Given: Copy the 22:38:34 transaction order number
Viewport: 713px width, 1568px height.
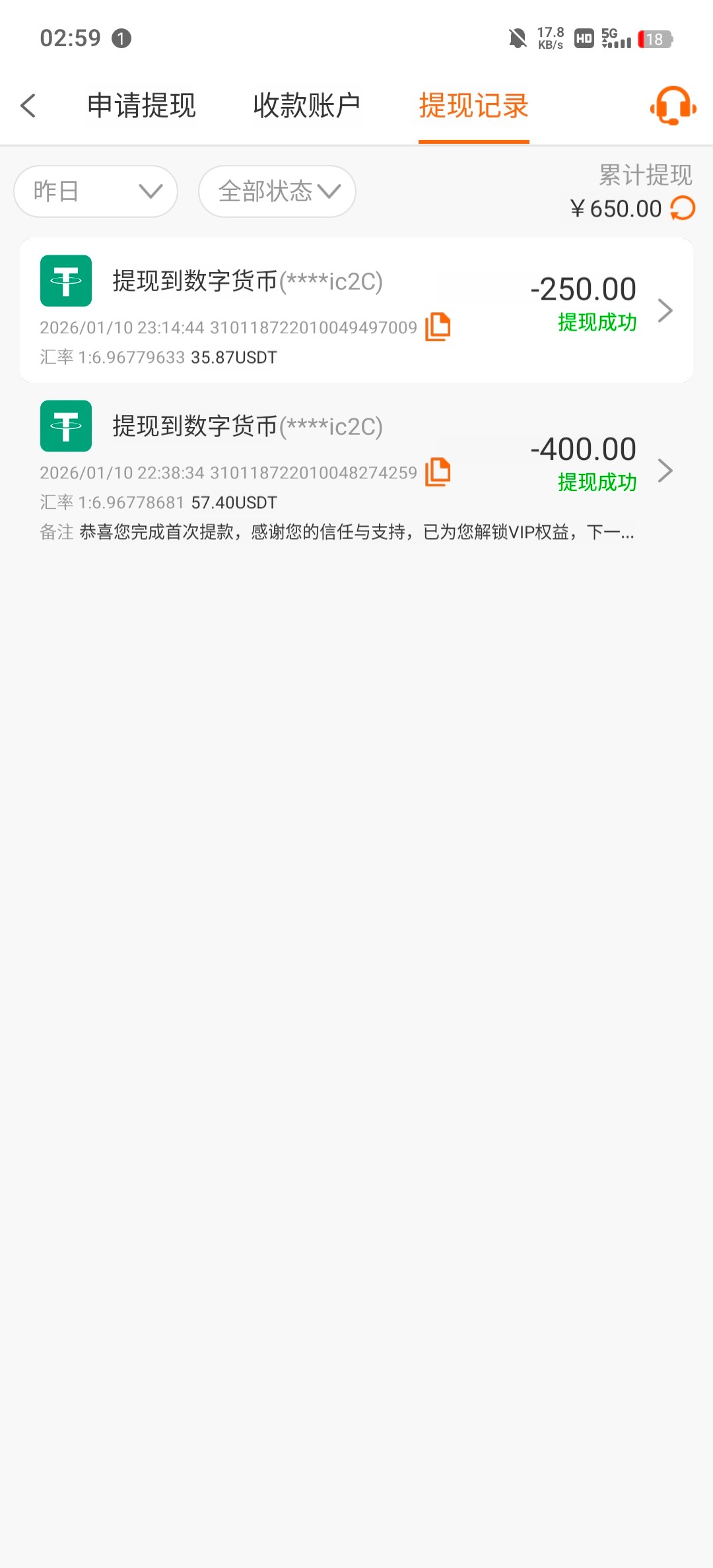Looking at the screenshot, I should click(x=438, y=471).
